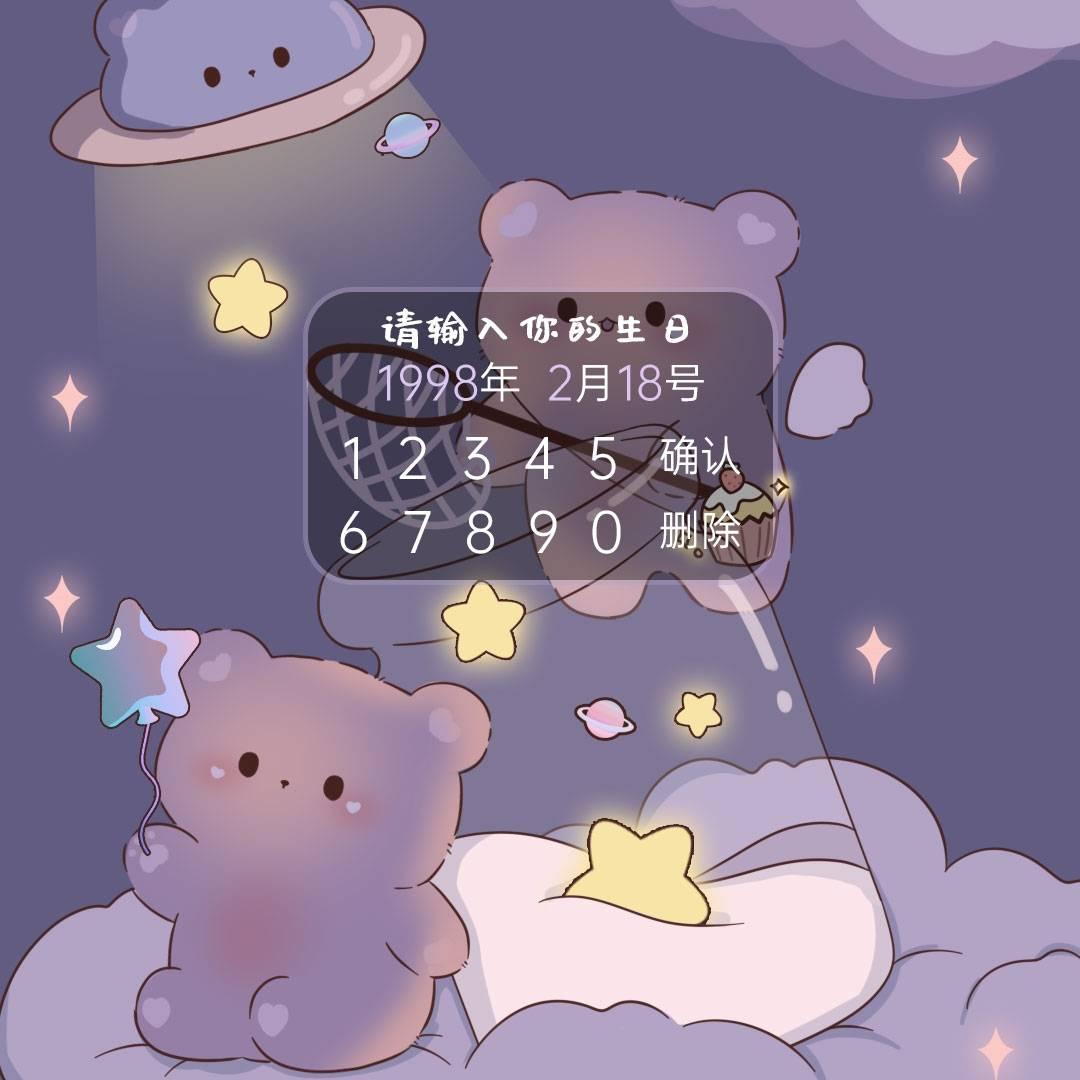
Task: Tap the number 2 key
Action: coord(412,458)
